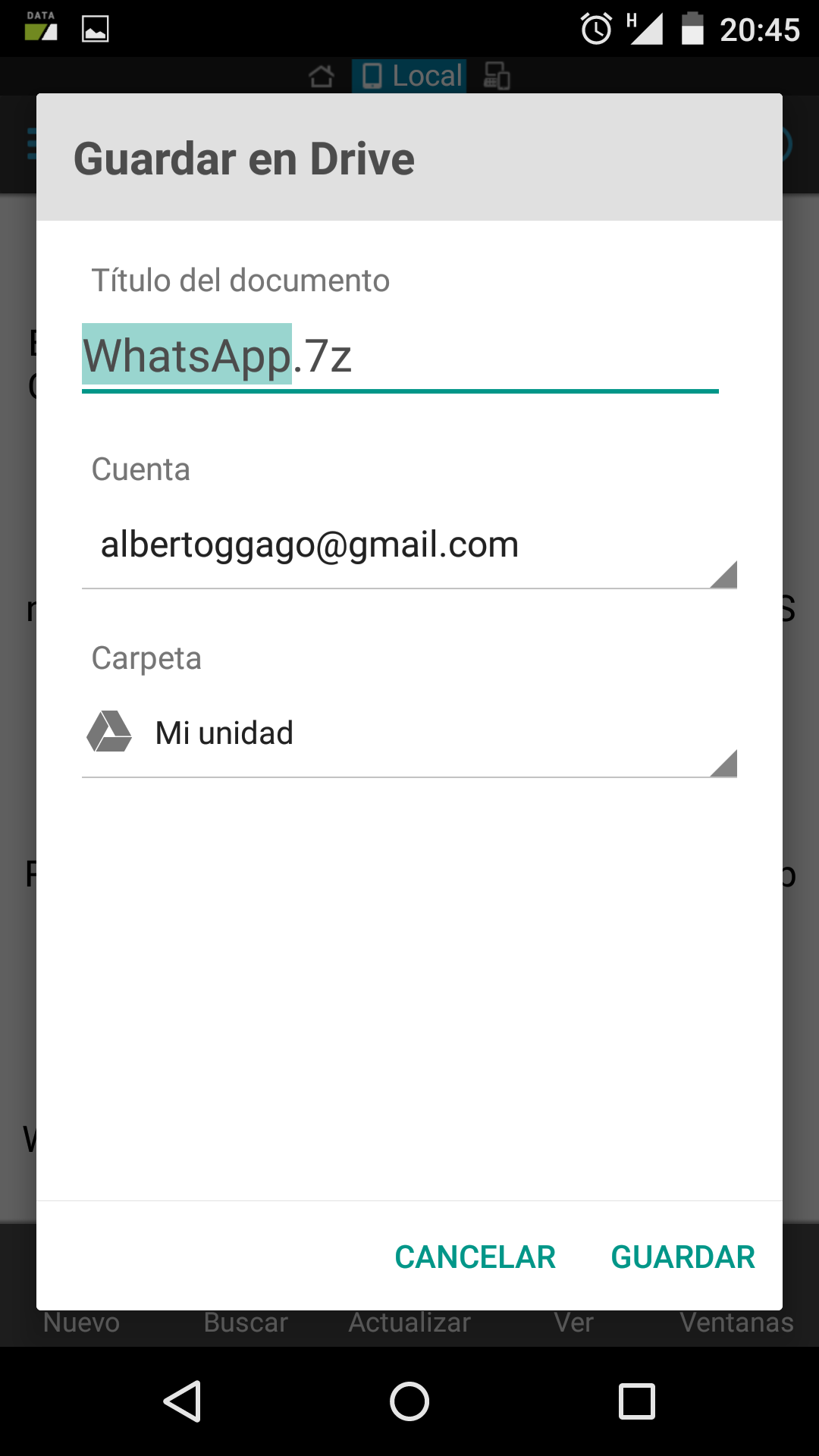This screenshot has height=1456, width=819.
Task: Tap GUARDAR to save to Drive
Action: coord(682,1257)
